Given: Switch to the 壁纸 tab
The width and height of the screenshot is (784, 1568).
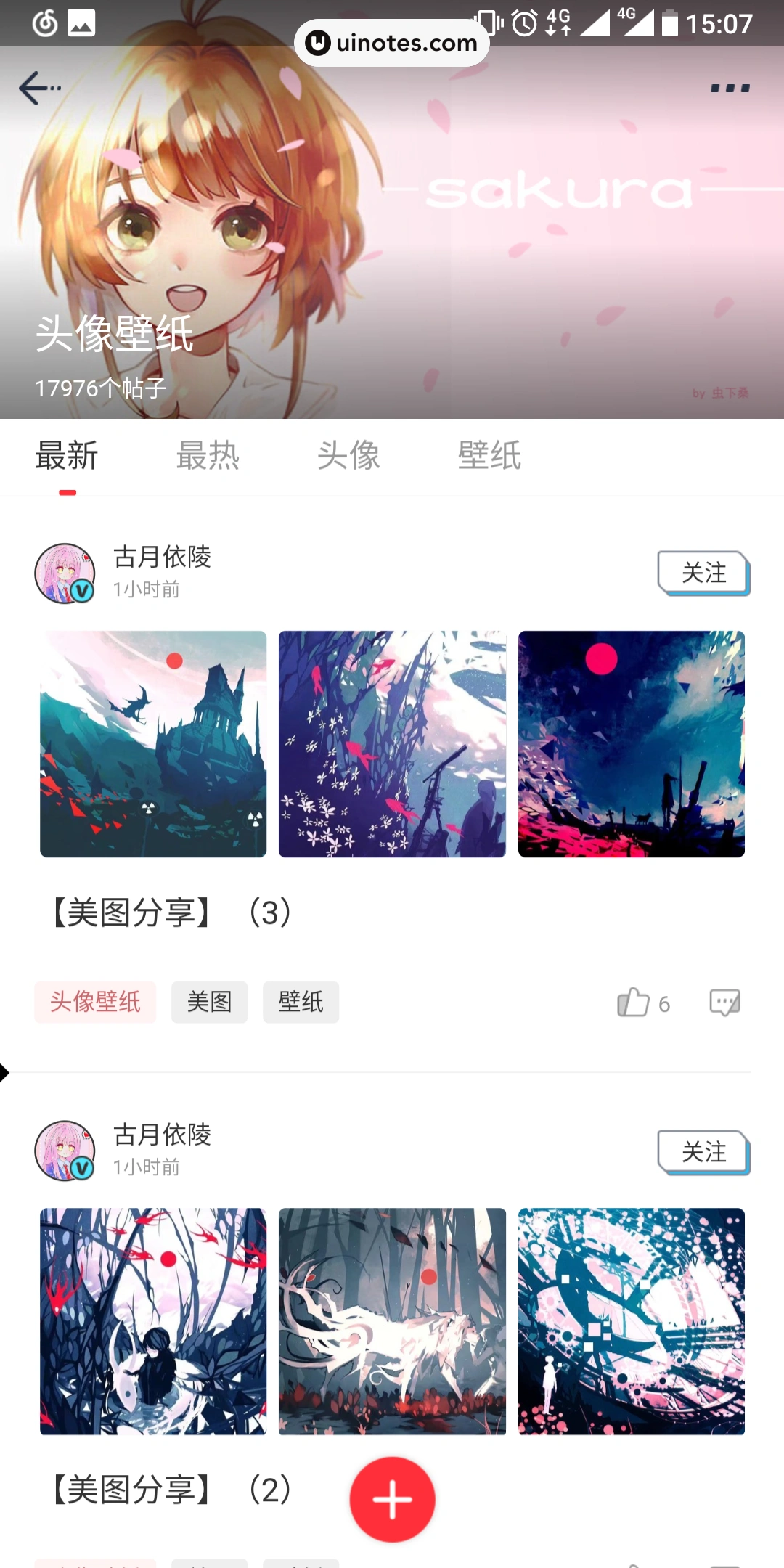Looking at the screenshot, I should (x=488, y=456).
